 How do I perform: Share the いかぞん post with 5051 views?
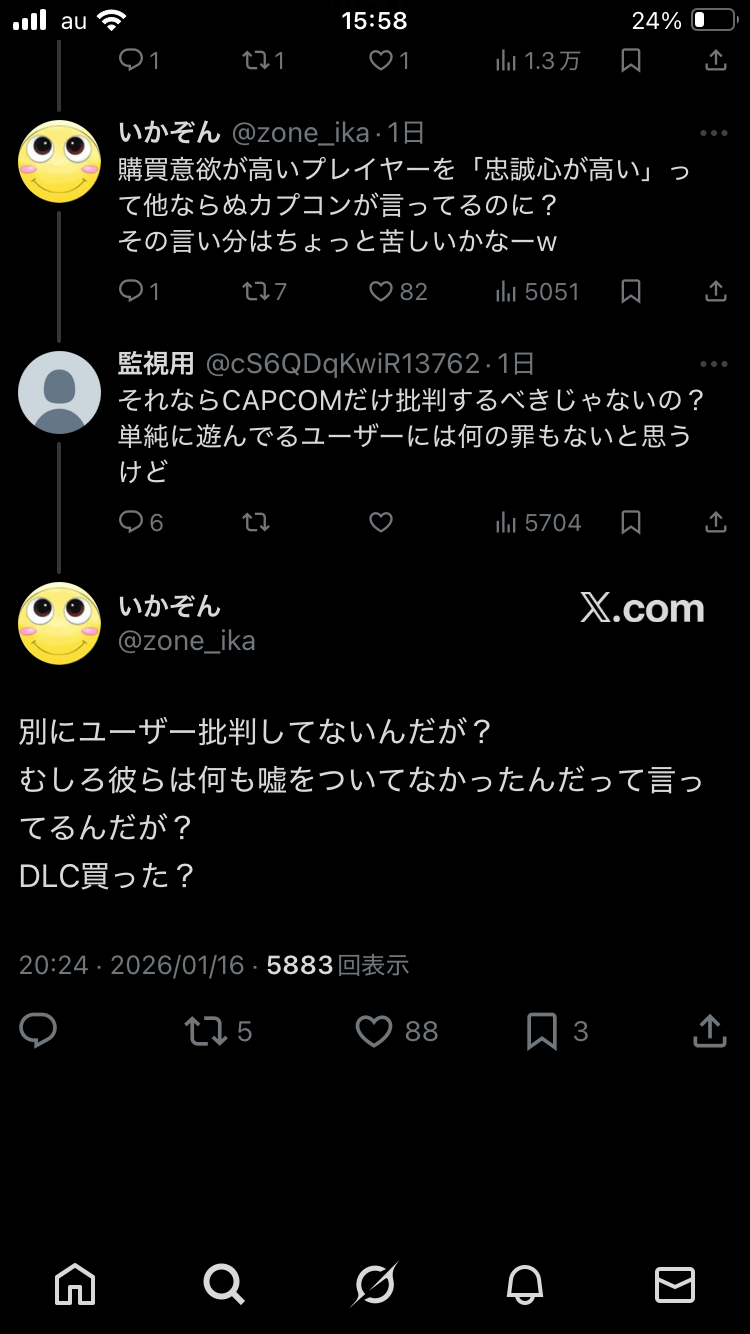[716, 291]
